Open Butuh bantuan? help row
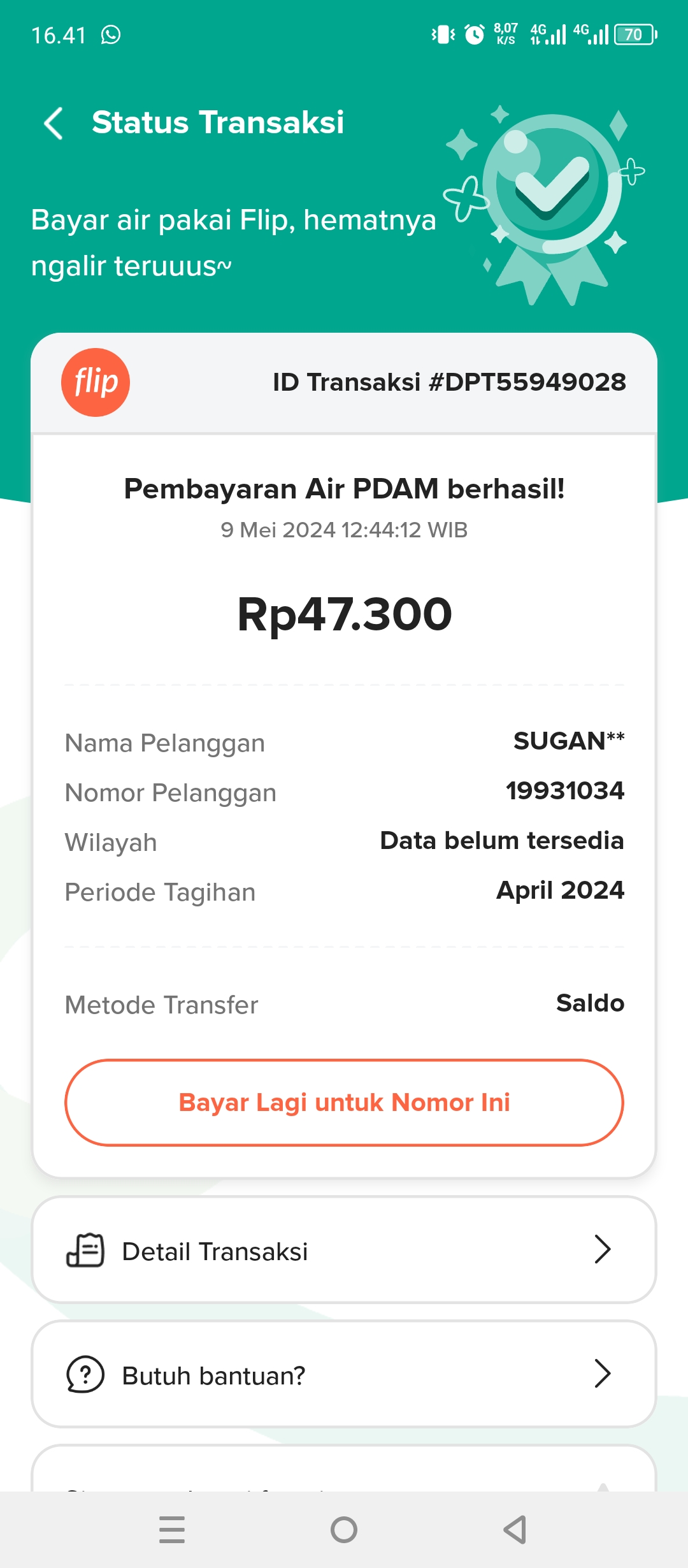 pyautogui.click(x=344, y=1374)
